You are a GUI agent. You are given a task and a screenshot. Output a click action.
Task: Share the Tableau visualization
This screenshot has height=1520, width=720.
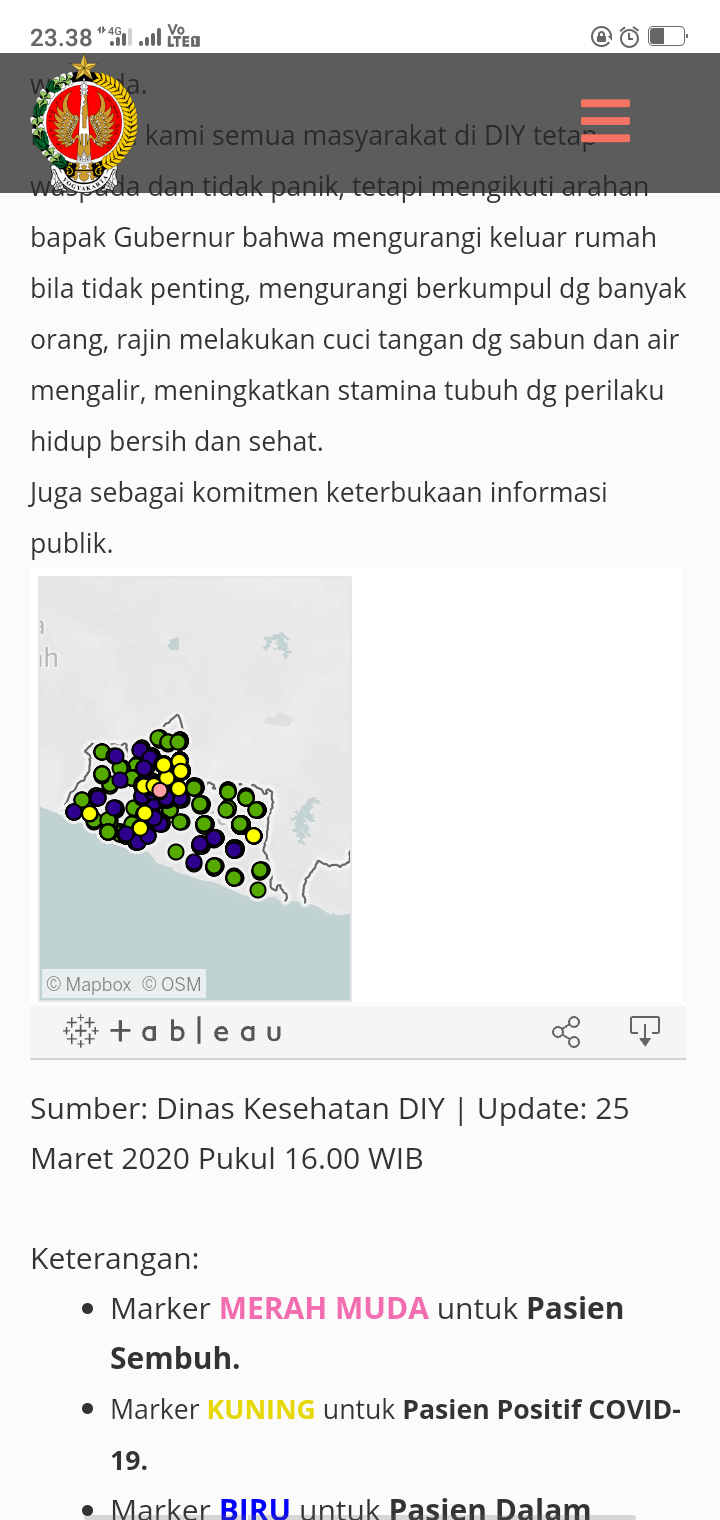566,1032
